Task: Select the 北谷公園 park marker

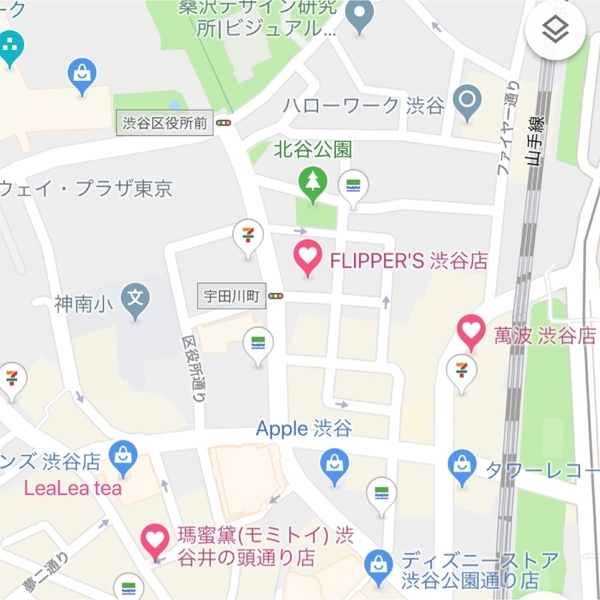Action: (314, 182)
